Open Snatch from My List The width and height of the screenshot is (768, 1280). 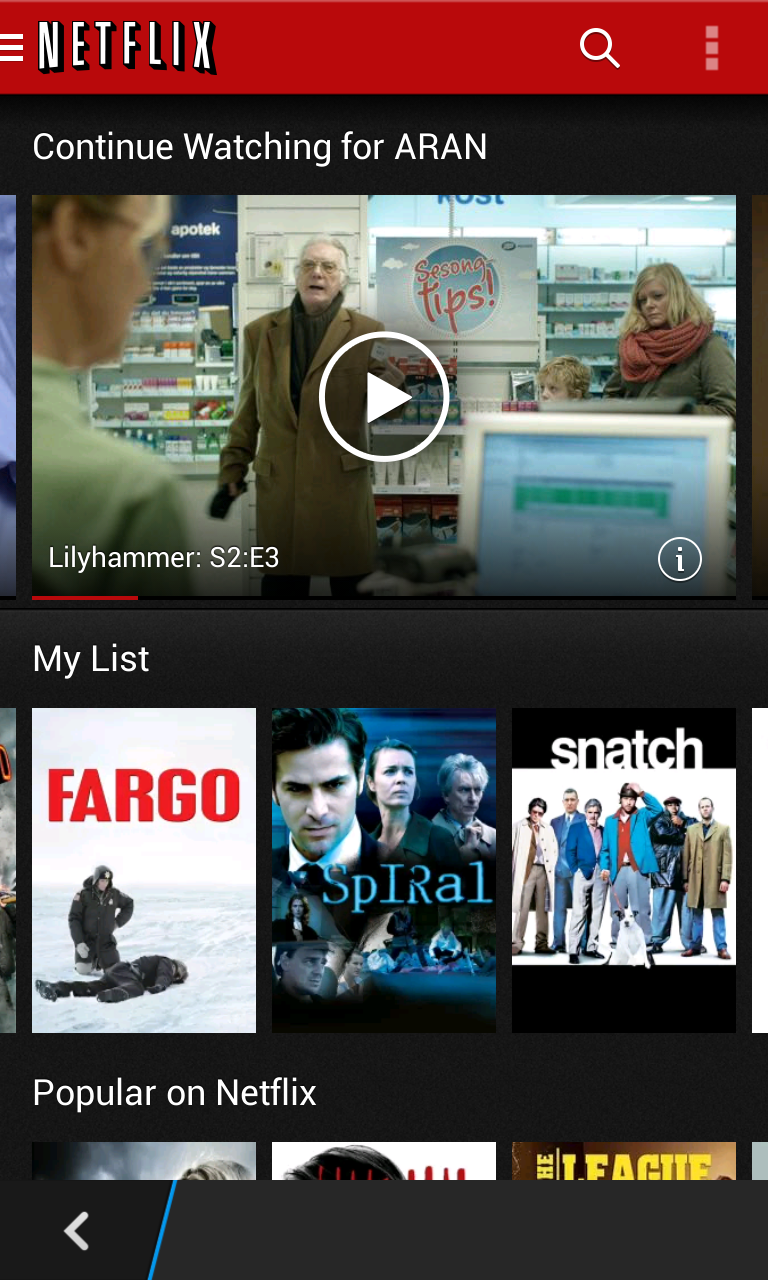[x=624, y=870]
